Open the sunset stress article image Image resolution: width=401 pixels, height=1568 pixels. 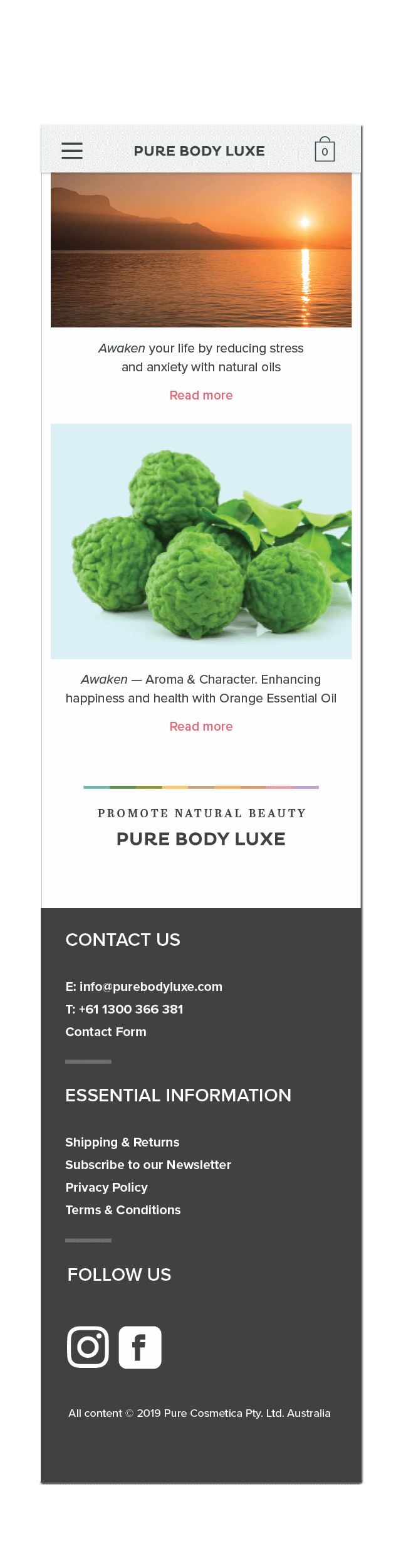pyautogui.click(x=200, y=250)
